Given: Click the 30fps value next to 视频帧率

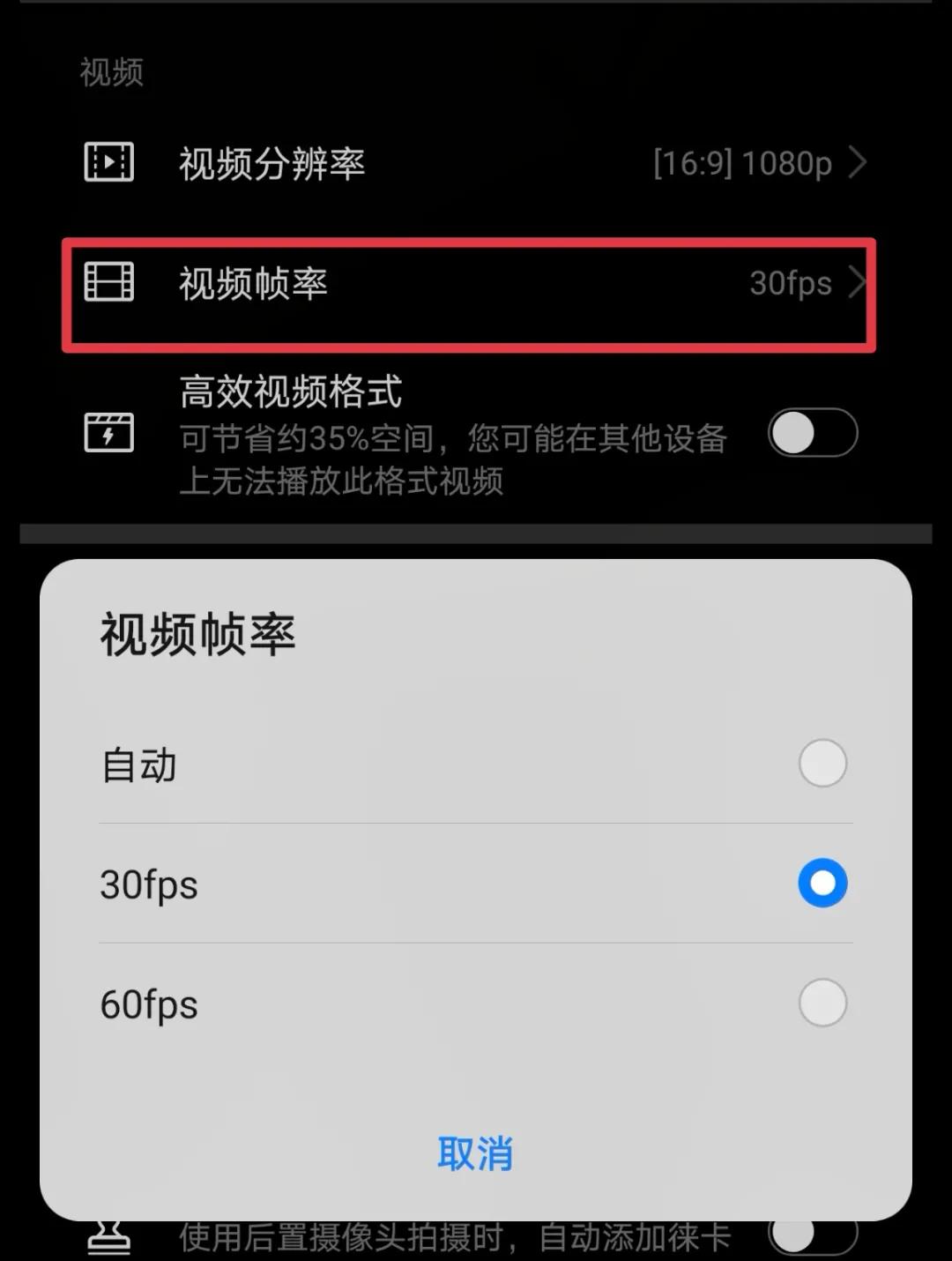Looking at the screenshot, I should tap(790, 284).
